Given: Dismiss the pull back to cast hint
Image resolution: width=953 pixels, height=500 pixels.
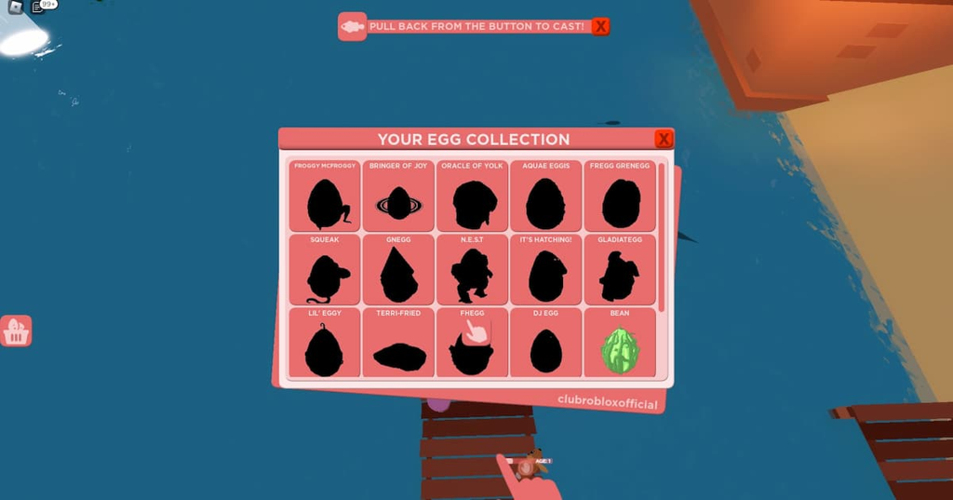Looking at the screenshot, I should point(600,27).
